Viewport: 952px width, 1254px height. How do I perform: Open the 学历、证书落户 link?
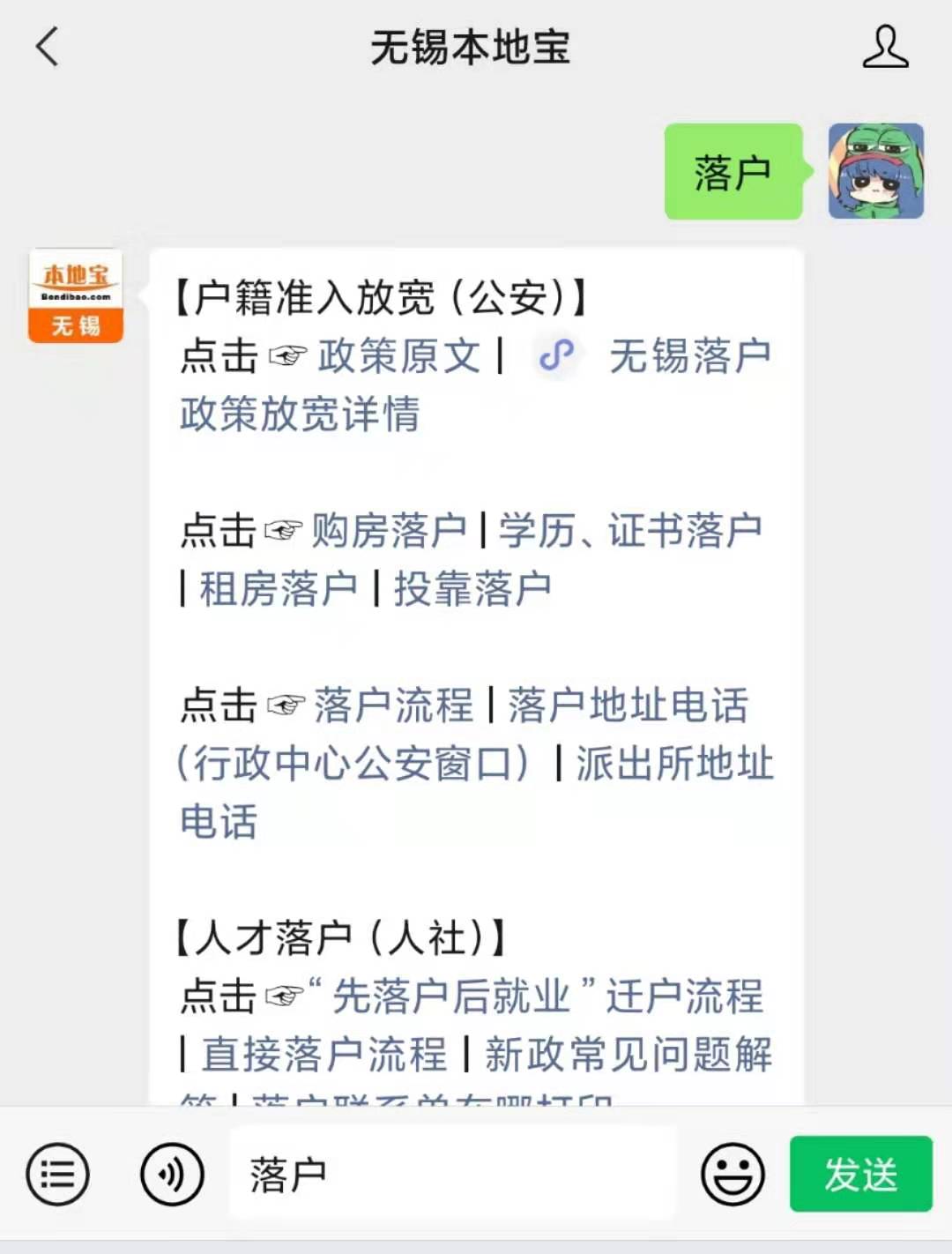click(x=630, y=531)
